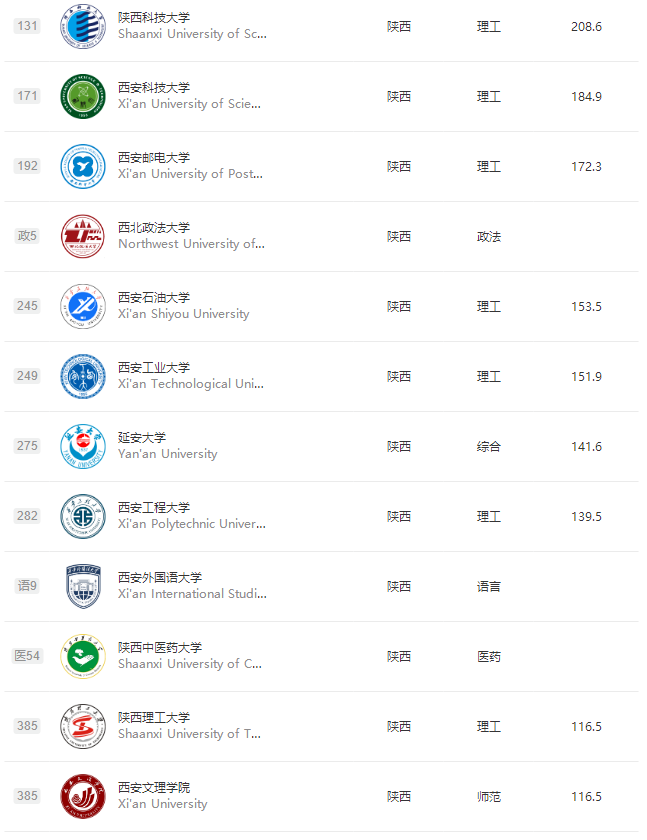Select the 西安科技大学 row

tap(153, 88)
